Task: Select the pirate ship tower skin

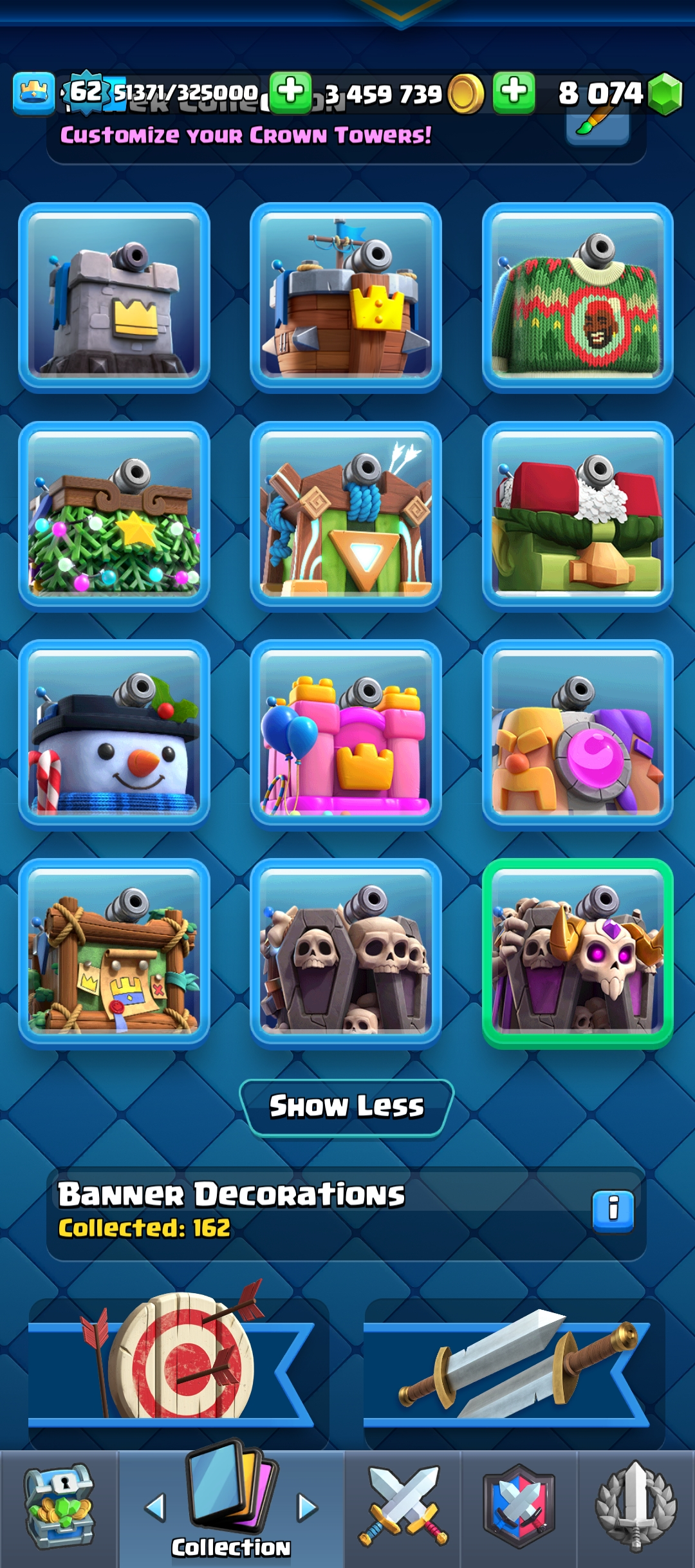Action: point(346,297)
